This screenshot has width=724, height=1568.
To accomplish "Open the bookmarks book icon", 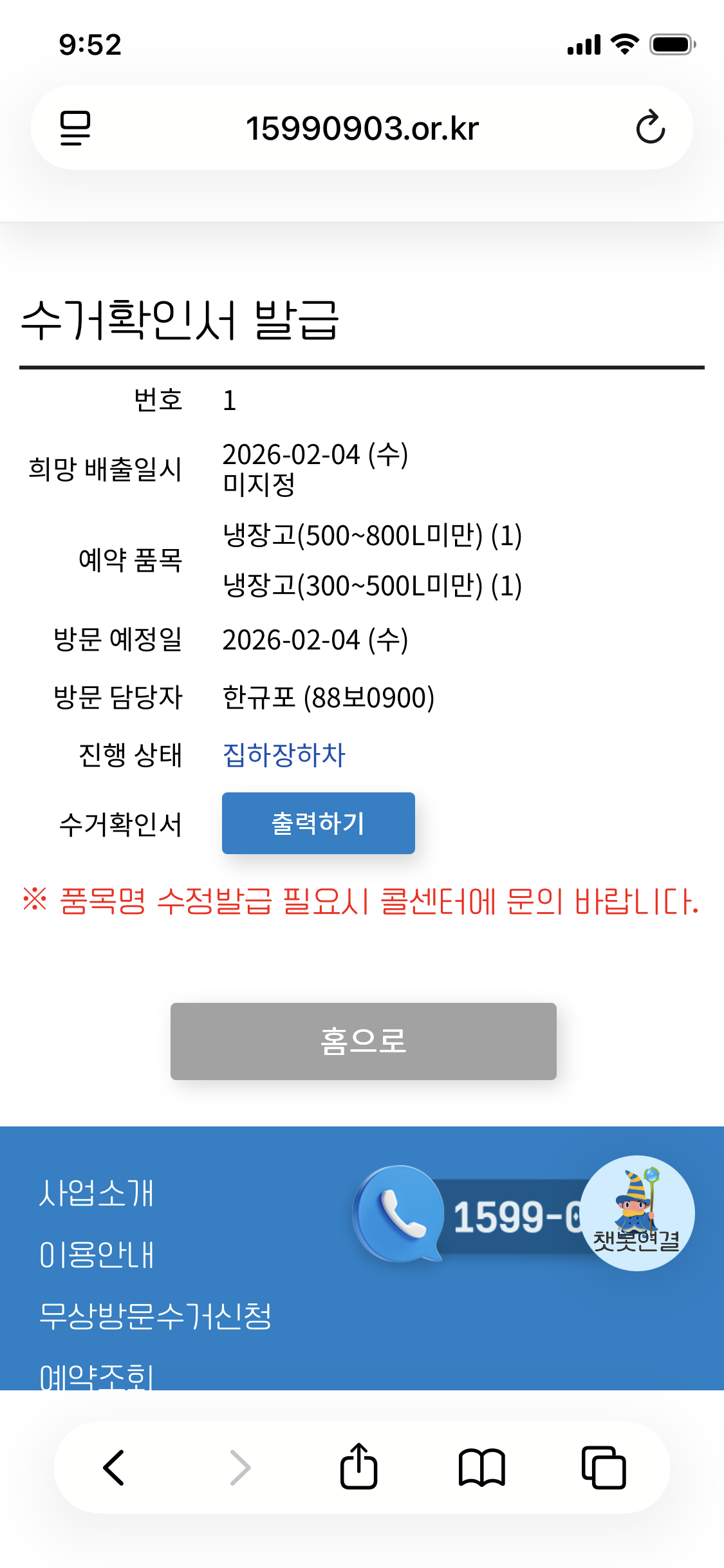I will tap(481, 1468).
